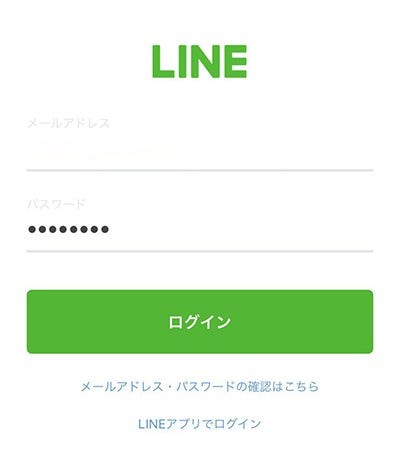Open メールアドレス・パスワードの確認はこちら link
This screenshot has width=400, height=456.
[200, 387]
